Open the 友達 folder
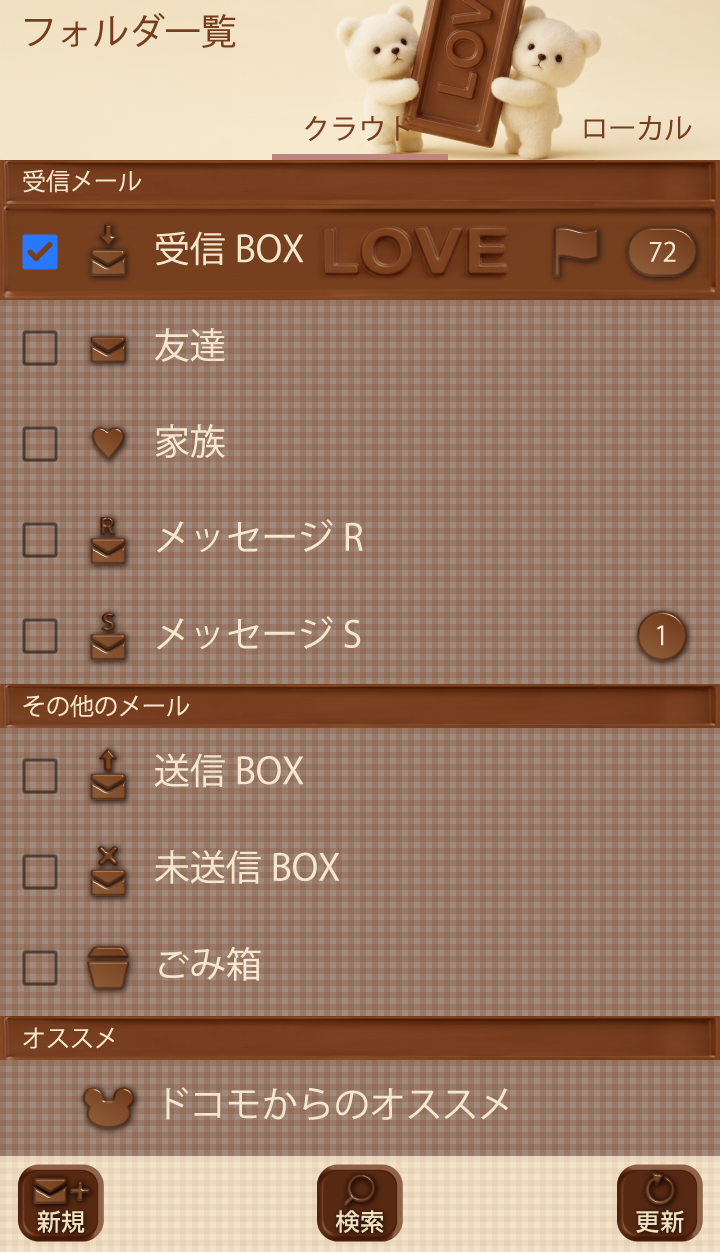 click(190, 346)
